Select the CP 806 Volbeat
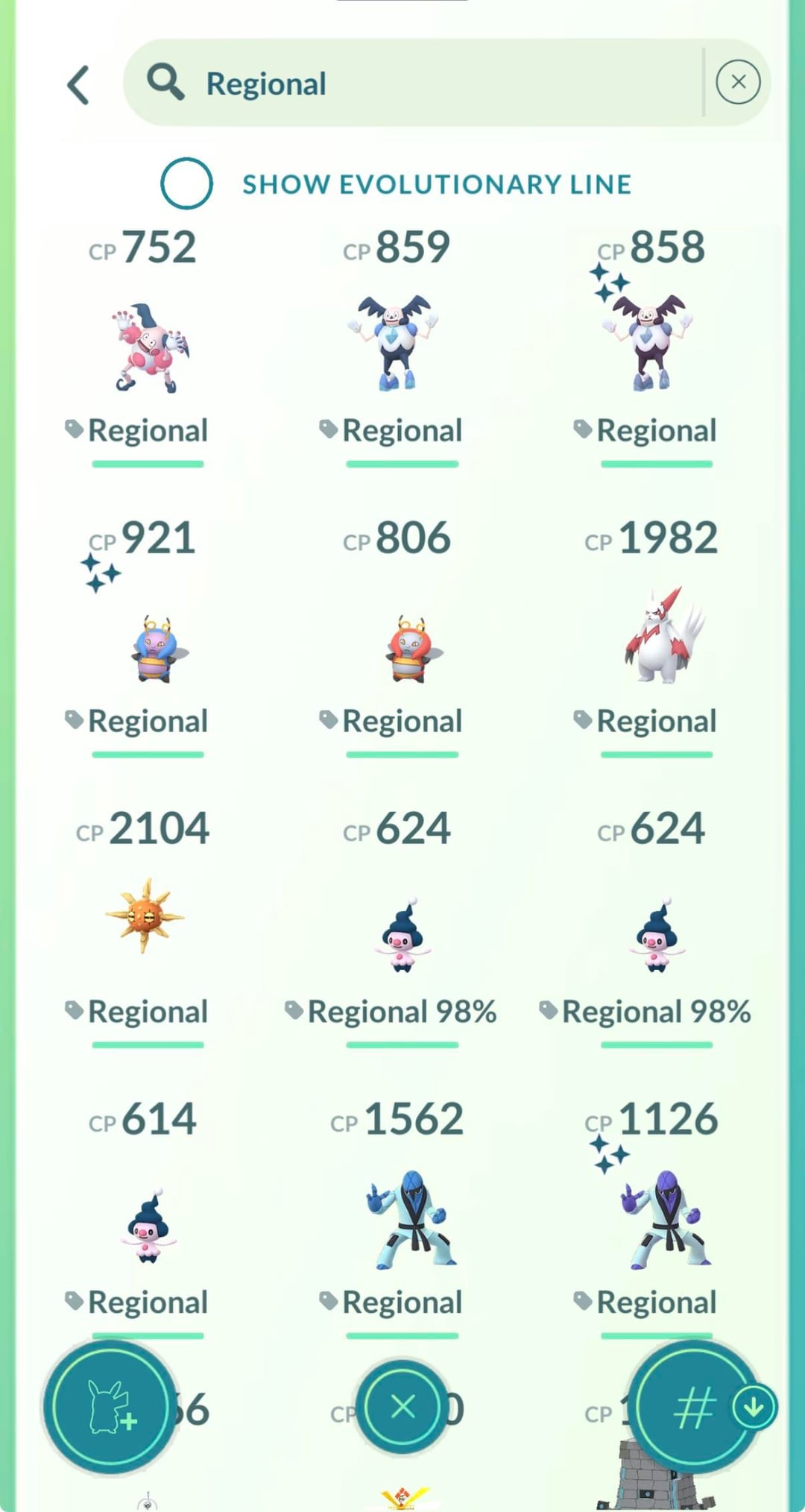The image size is (805, 1512). pos(410,647)
